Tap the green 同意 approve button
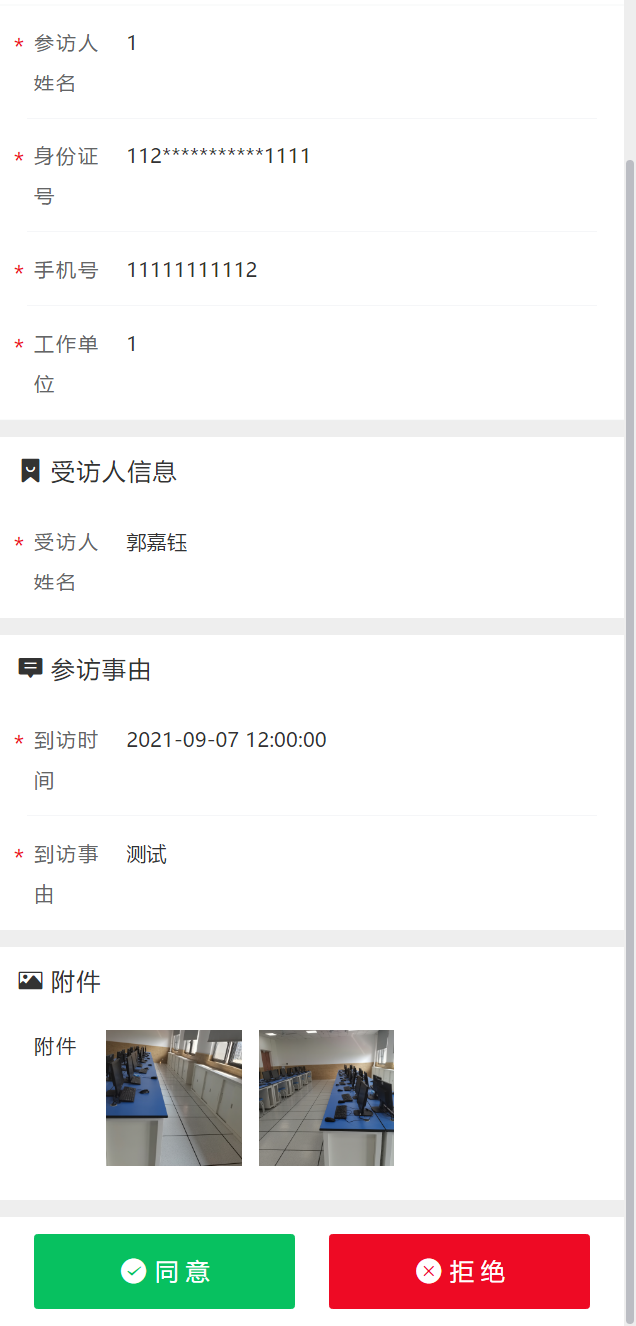 pyautogui.click(x=164, y=1271)
